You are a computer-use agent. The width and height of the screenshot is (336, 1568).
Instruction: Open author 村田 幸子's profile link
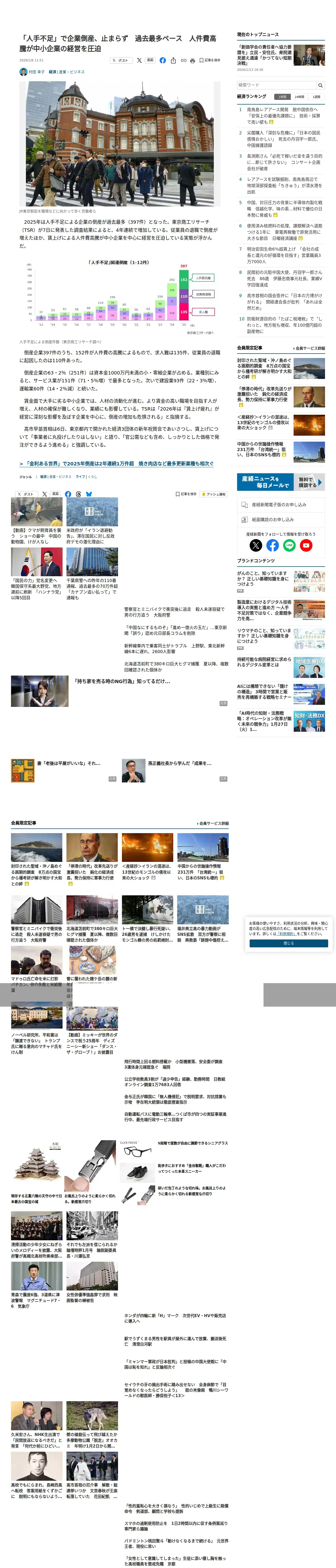[x=37, y=72]
